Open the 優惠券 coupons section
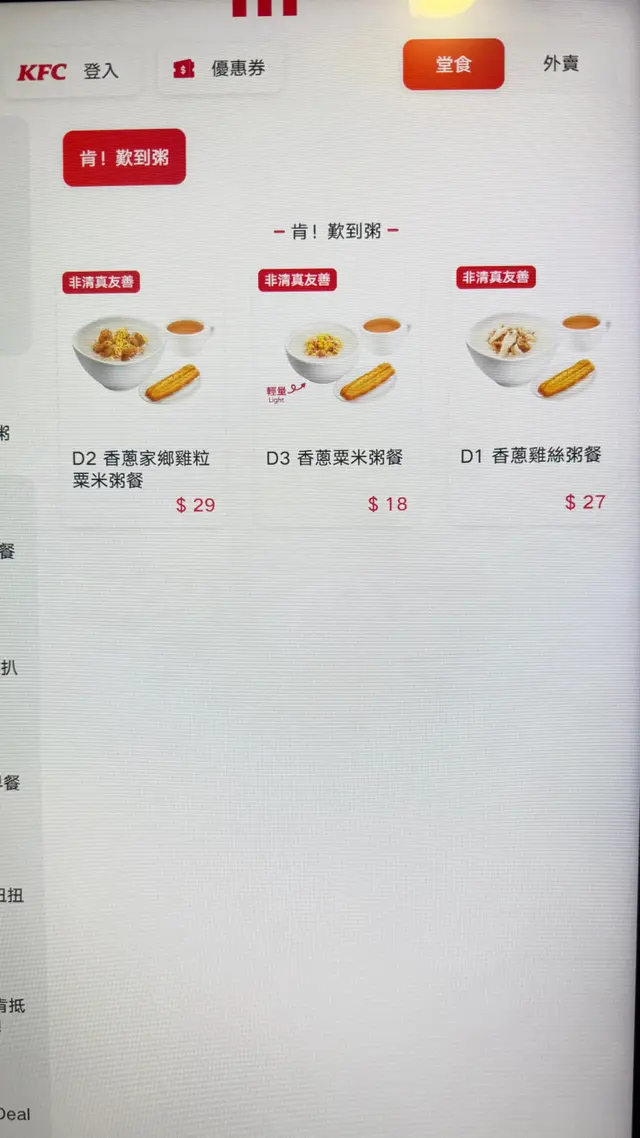Screen dimensions: 640x1138 coord(219,69)
